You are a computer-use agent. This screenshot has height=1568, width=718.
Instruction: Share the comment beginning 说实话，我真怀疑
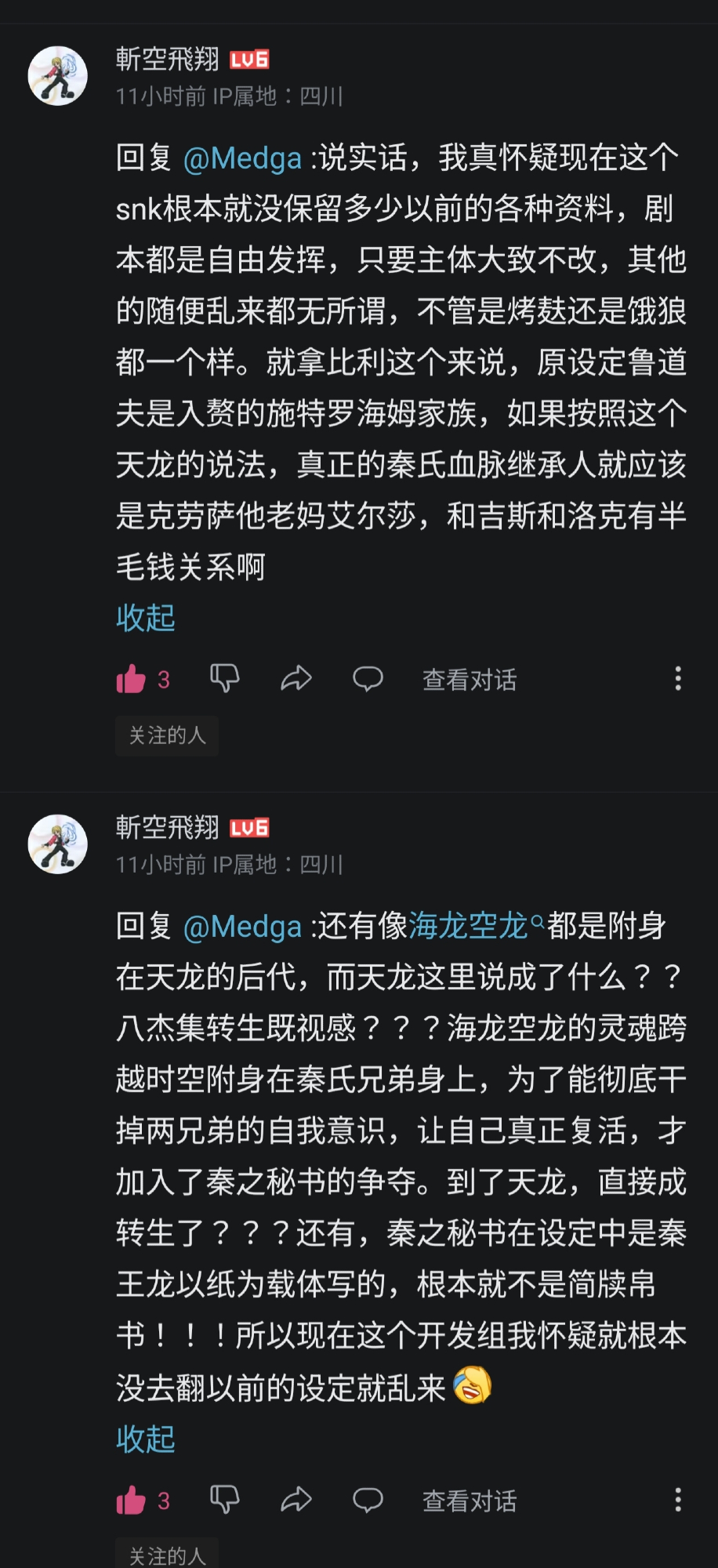[296, 678]
